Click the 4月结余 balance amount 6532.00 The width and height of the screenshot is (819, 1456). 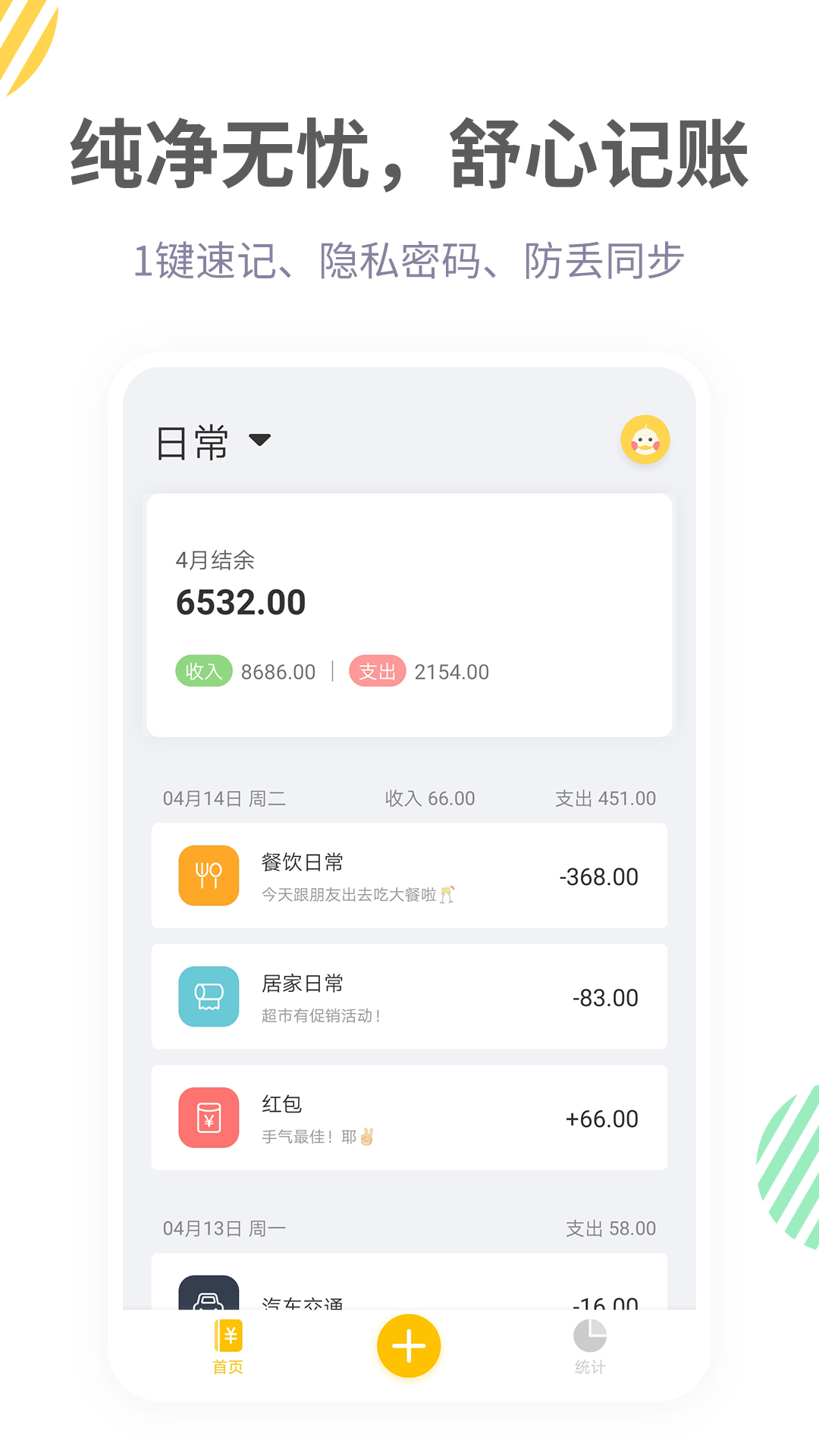pos(241,601)
